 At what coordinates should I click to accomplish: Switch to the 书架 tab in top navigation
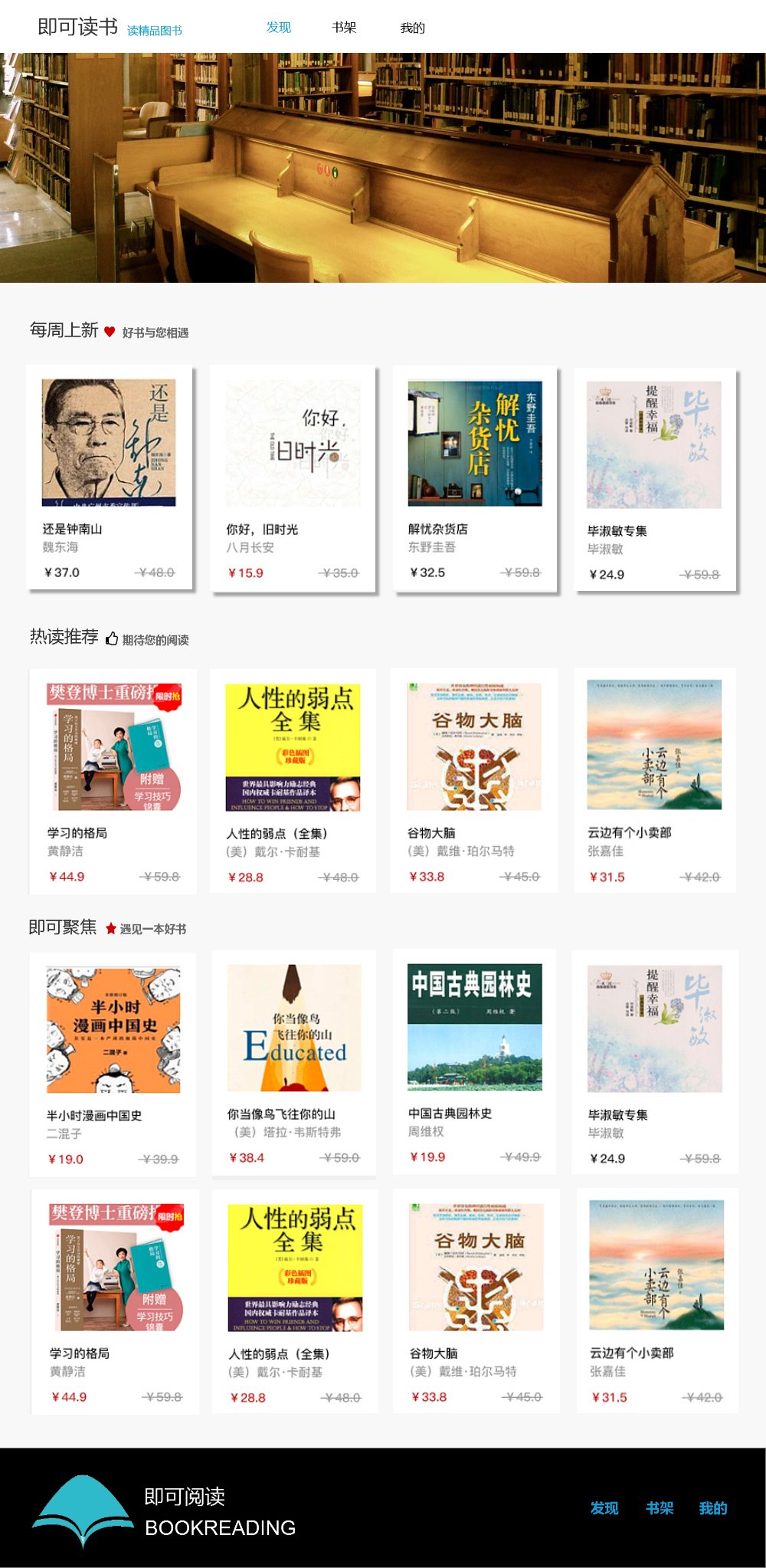point(344,28)
